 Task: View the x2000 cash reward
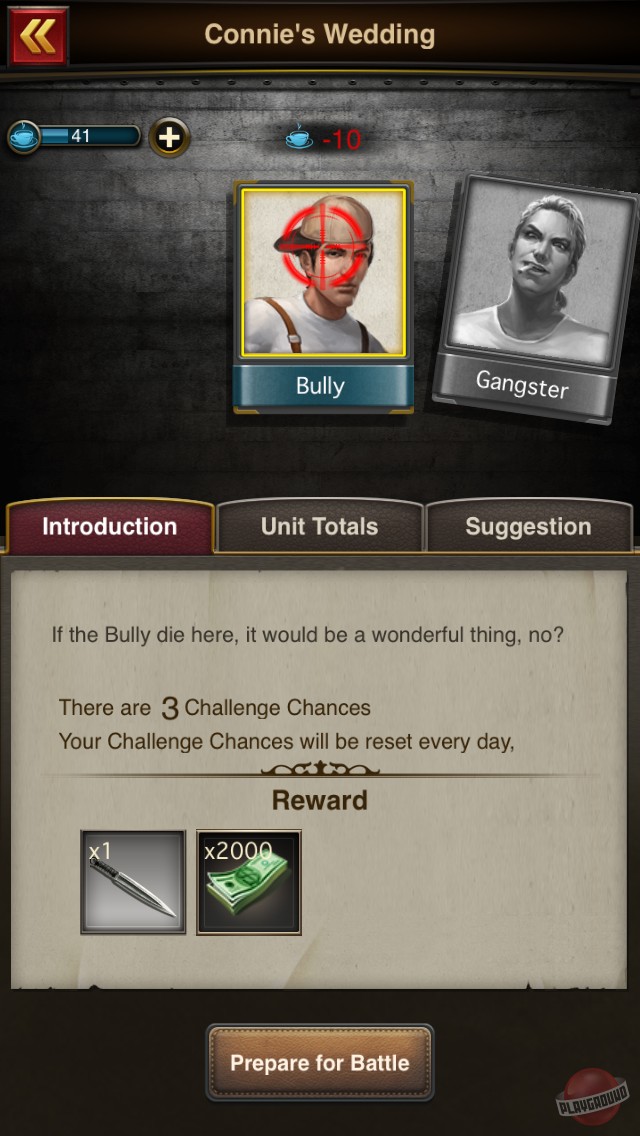tap(248, 882)
